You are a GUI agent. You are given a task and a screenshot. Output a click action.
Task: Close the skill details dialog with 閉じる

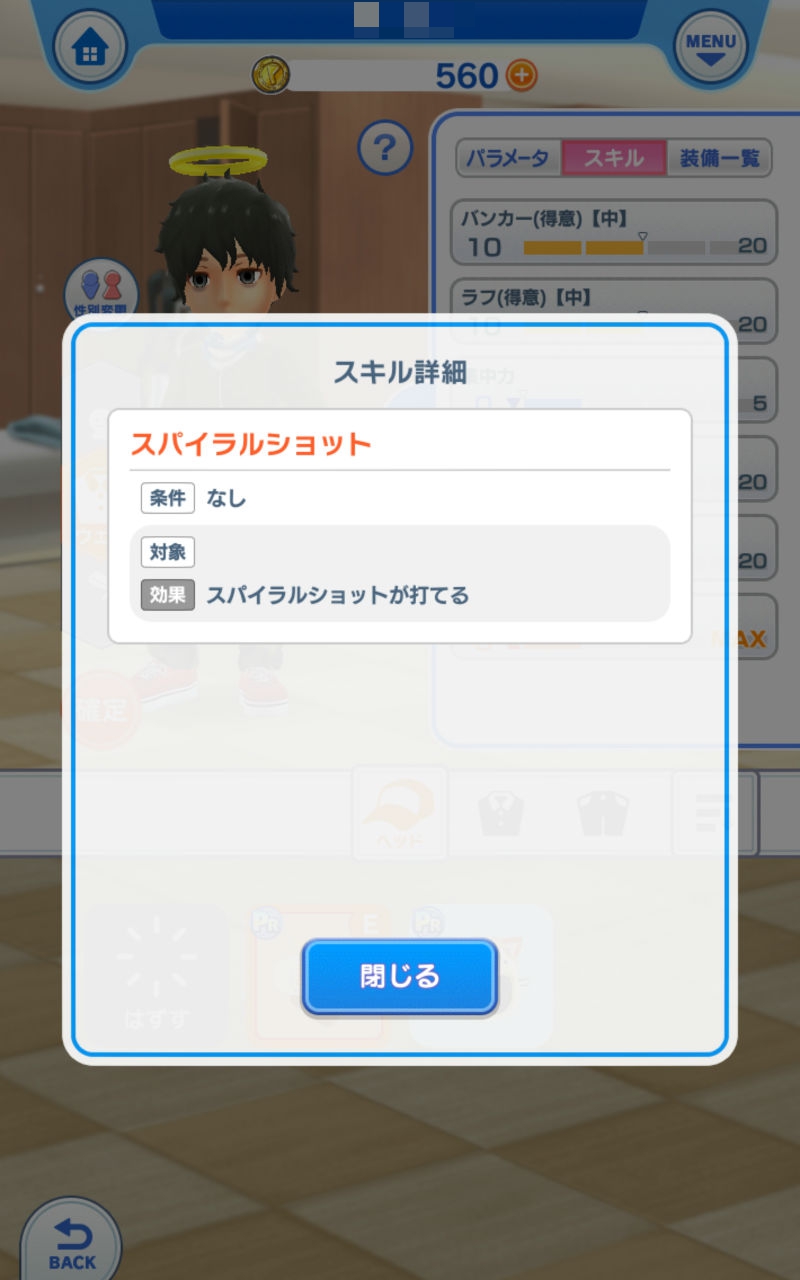point(399,976)
